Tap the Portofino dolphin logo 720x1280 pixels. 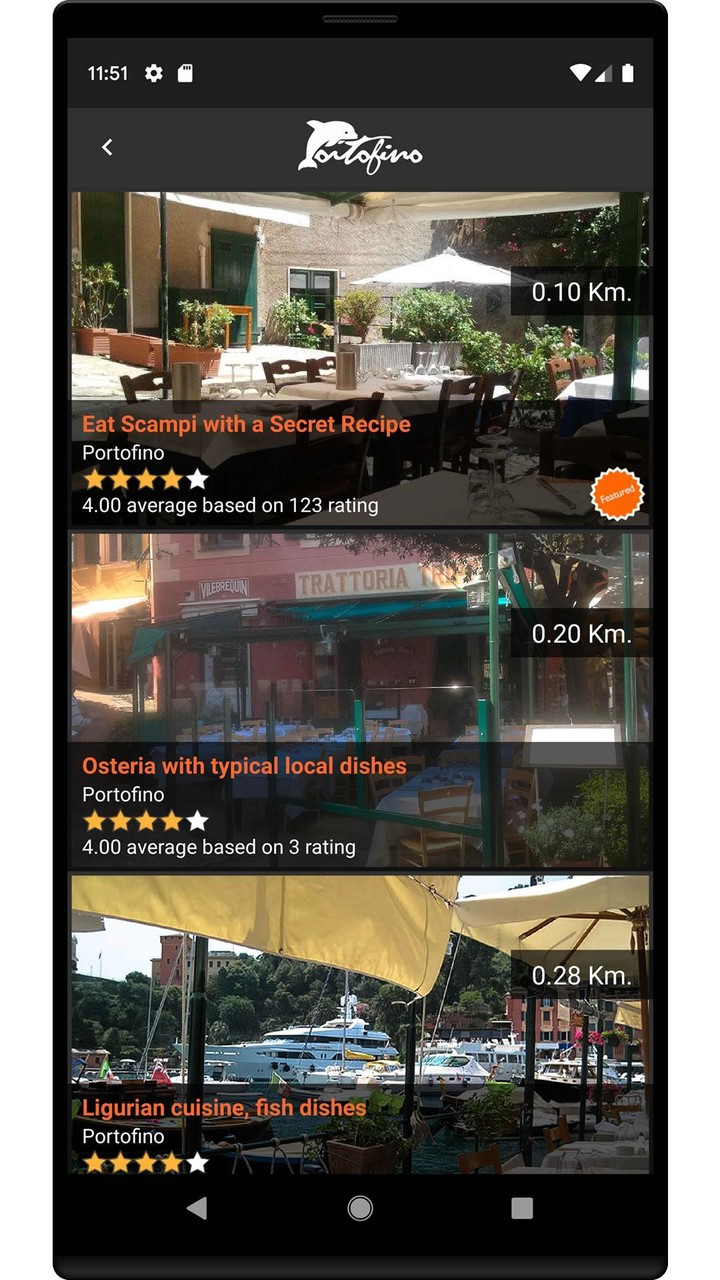pyautogui.click(x=360, y=147)
